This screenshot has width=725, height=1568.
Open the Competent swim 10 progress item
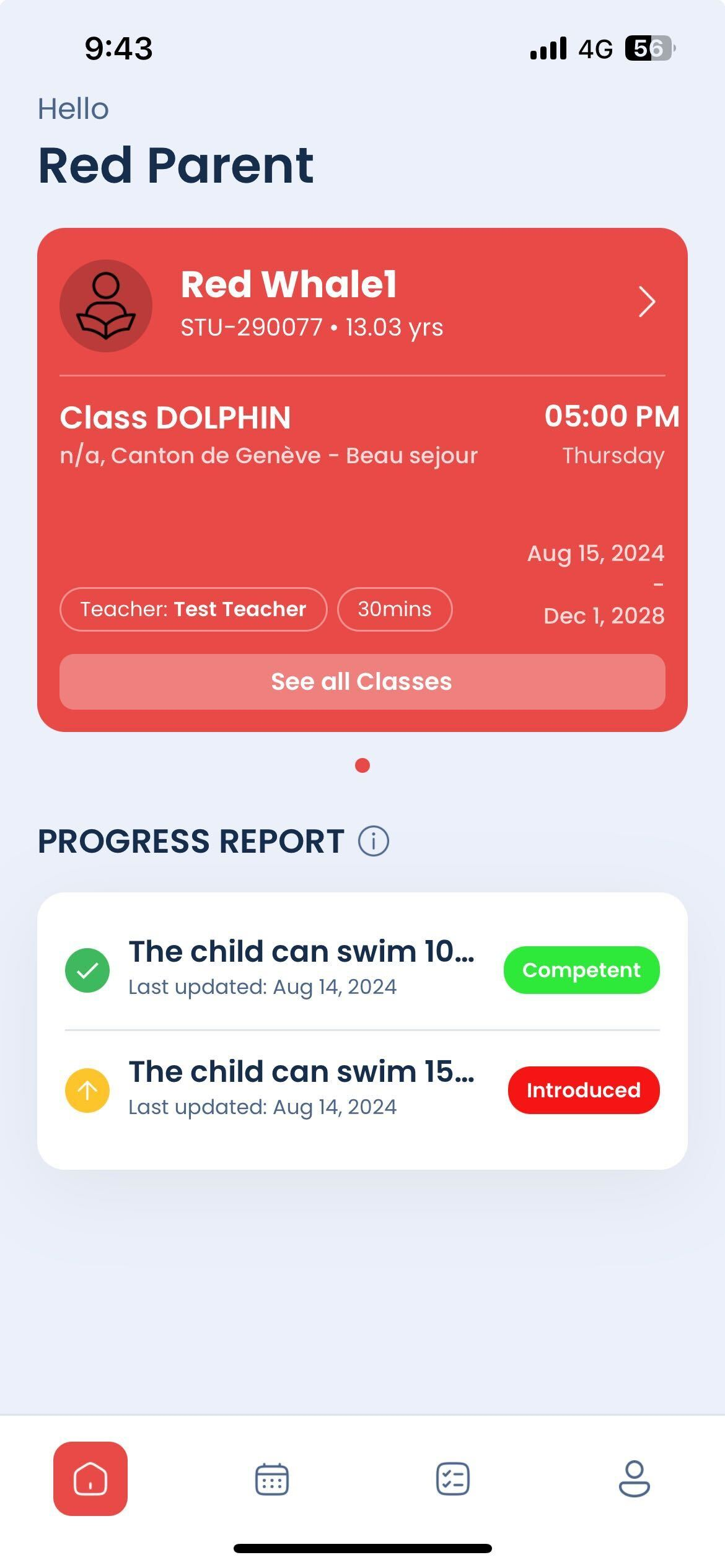click(362, 969)
